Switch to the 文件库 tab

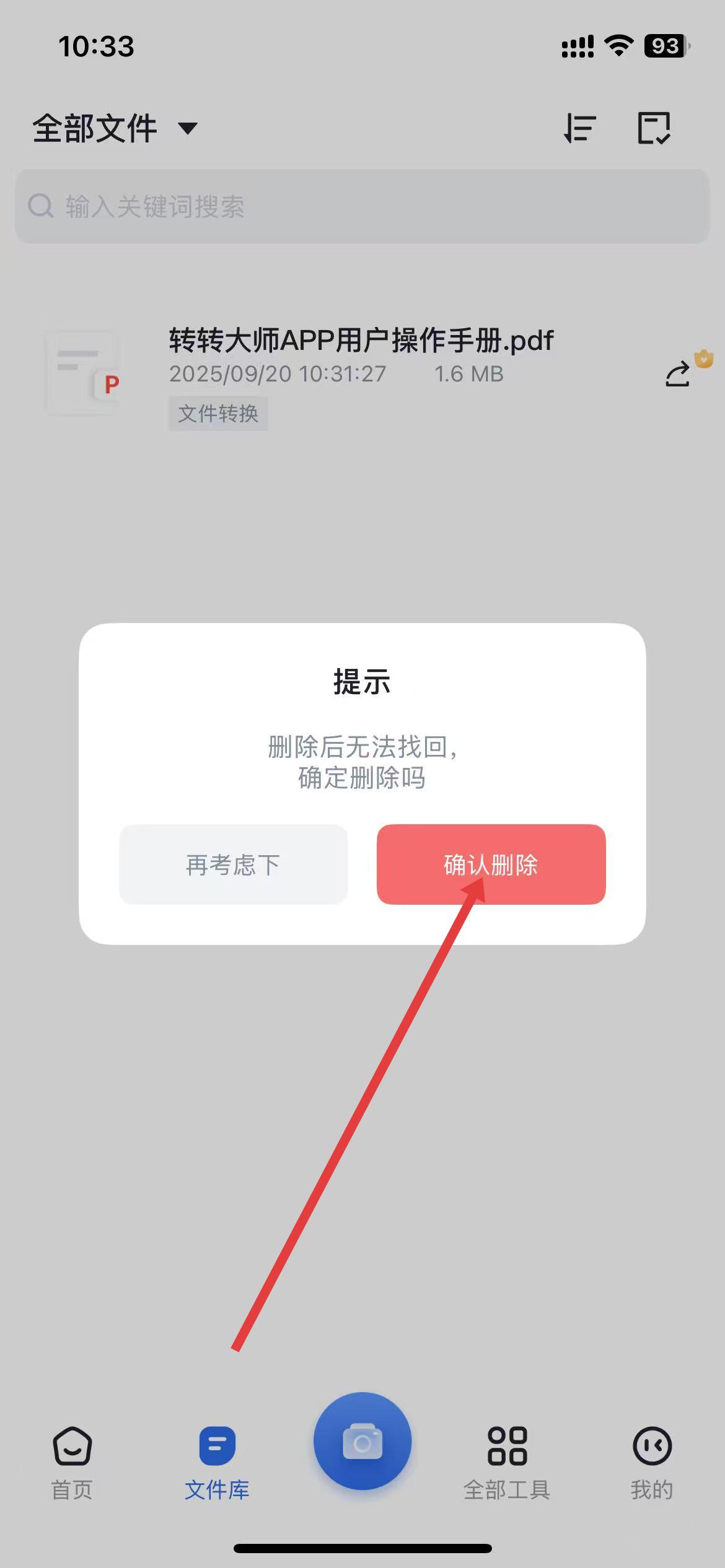click(x=217, y=1461)
